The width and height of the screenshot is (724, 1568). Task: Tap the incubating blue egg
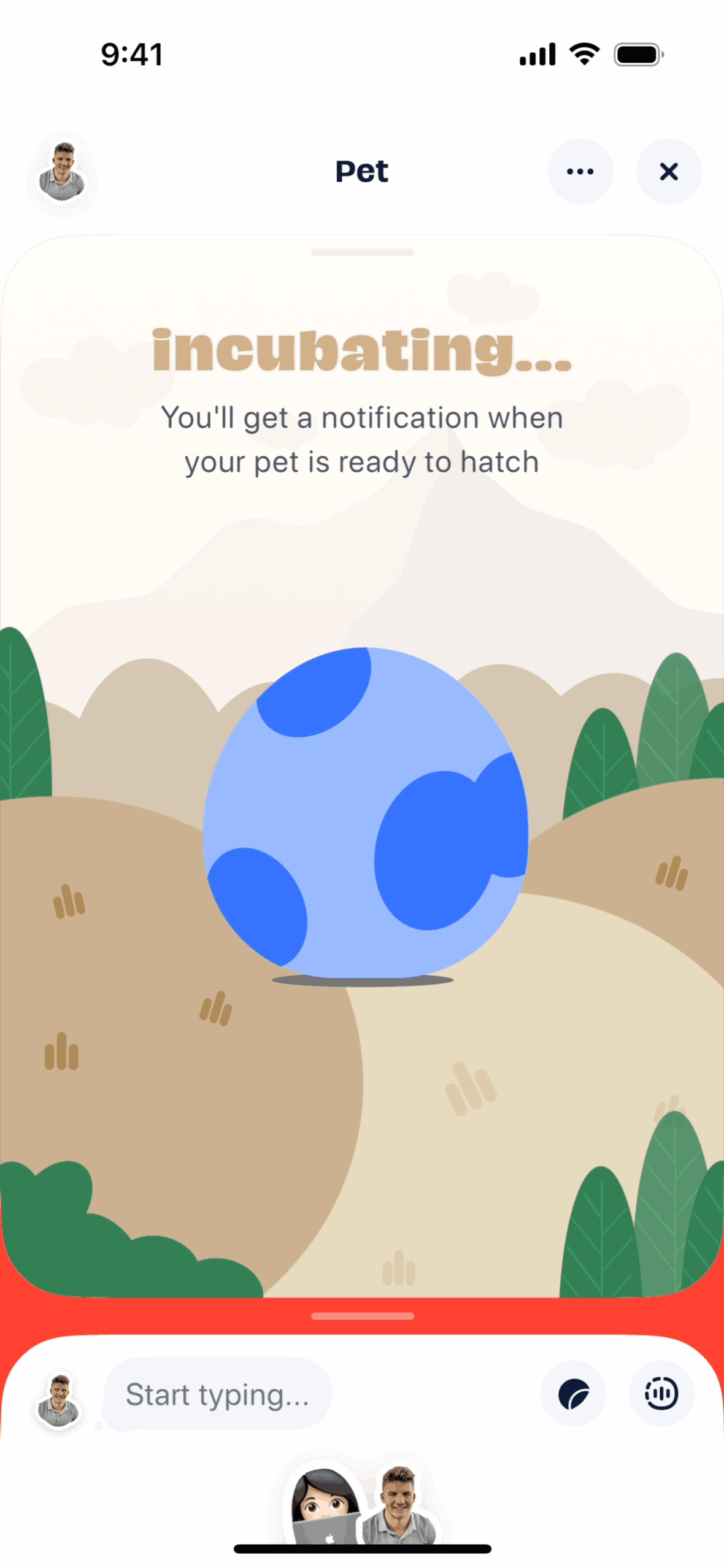click(365, 813)
